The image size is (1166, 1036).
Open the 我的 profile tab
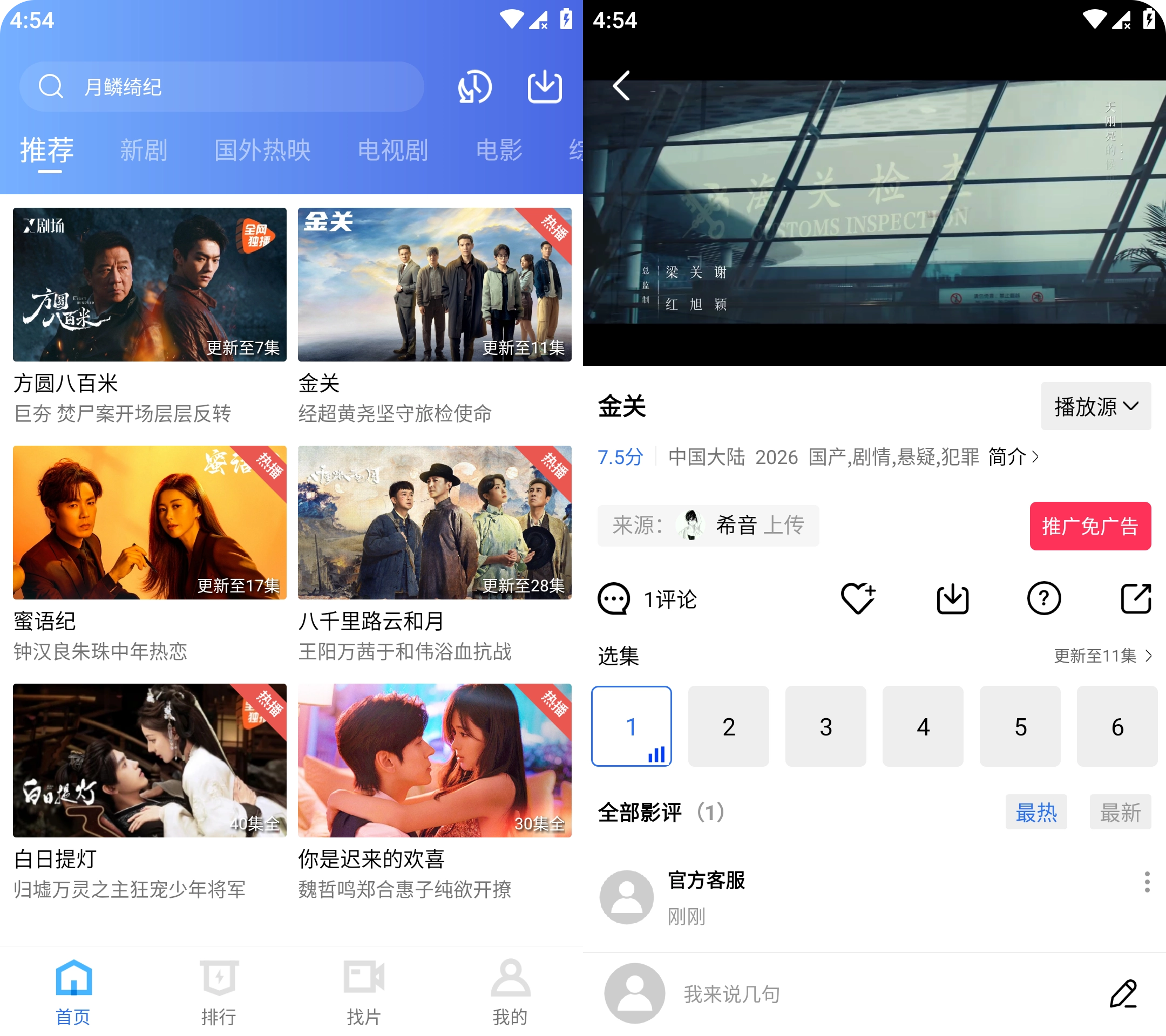point(510,992)
